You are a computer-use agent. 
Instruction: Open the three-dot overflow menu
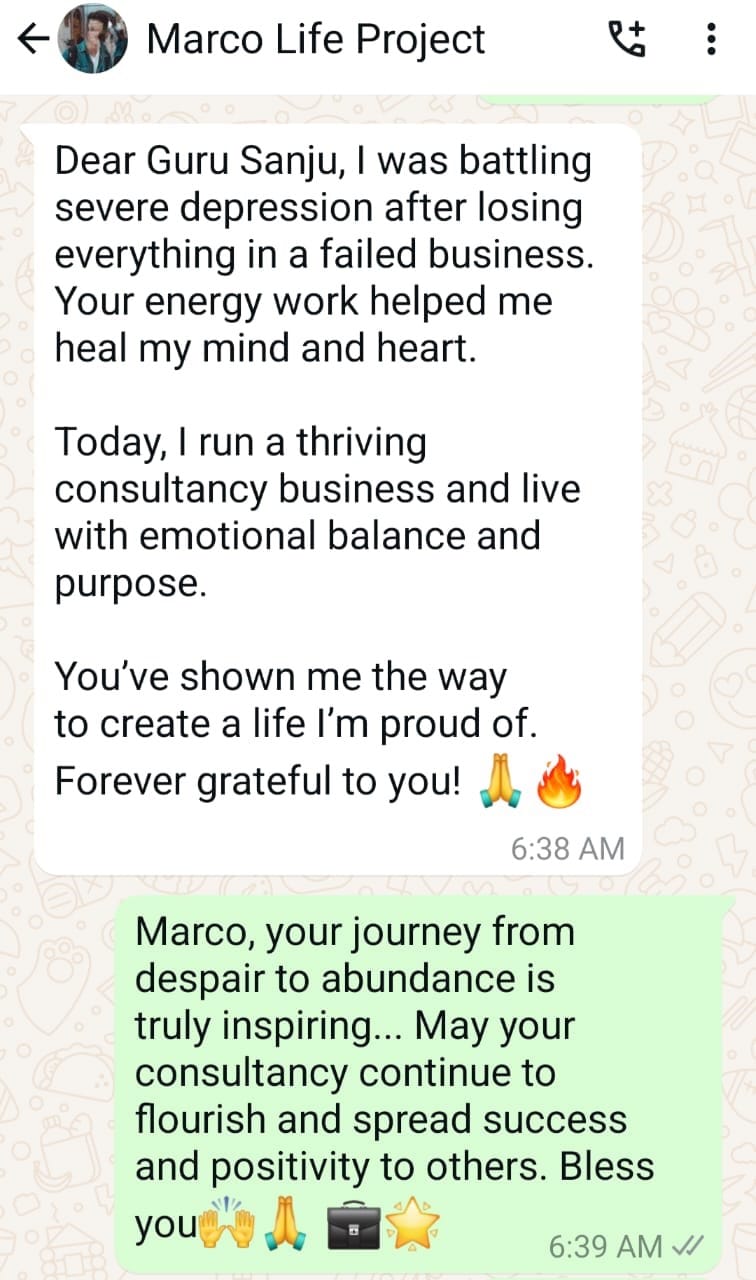(x=711, y=40)
